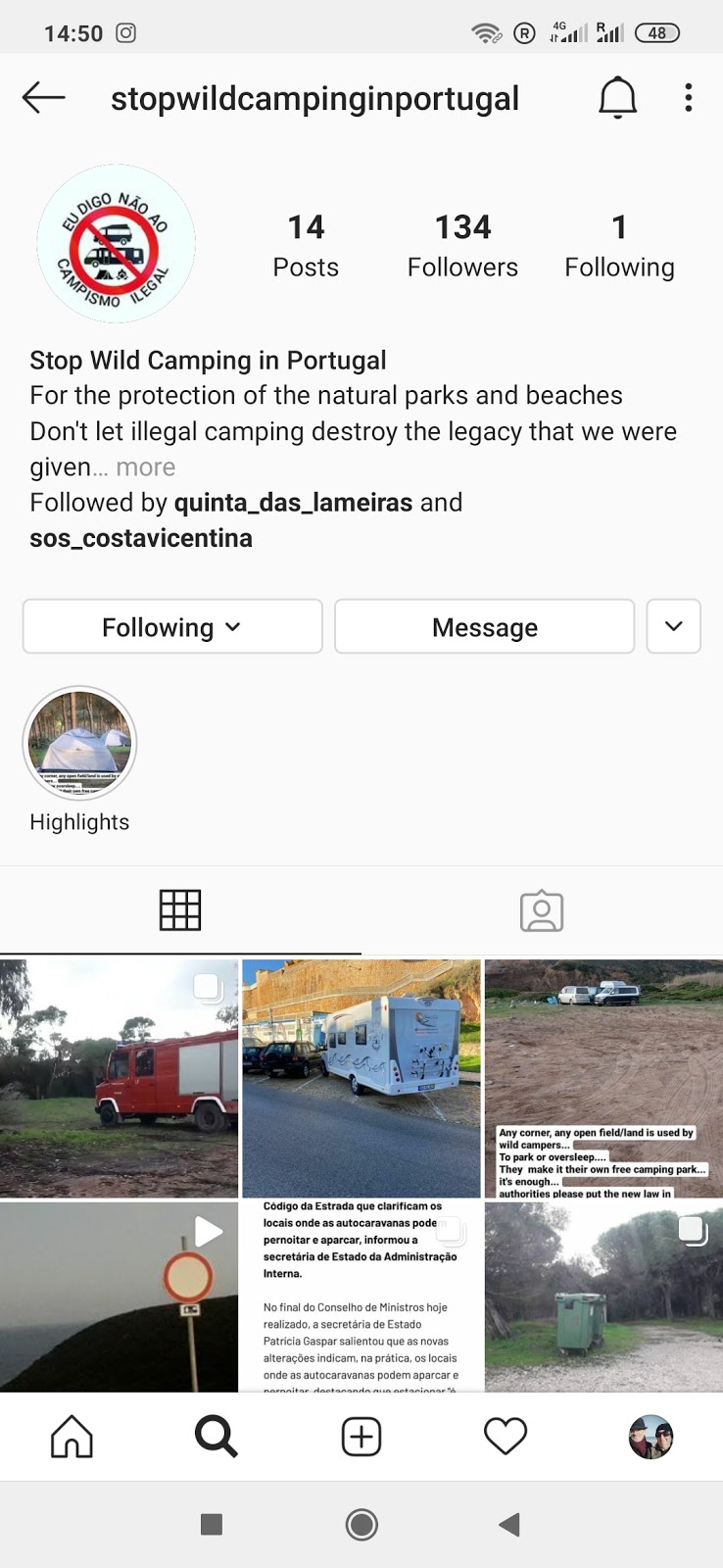
Task: Open the Highlights story
Action: click(x=79, y=744)
